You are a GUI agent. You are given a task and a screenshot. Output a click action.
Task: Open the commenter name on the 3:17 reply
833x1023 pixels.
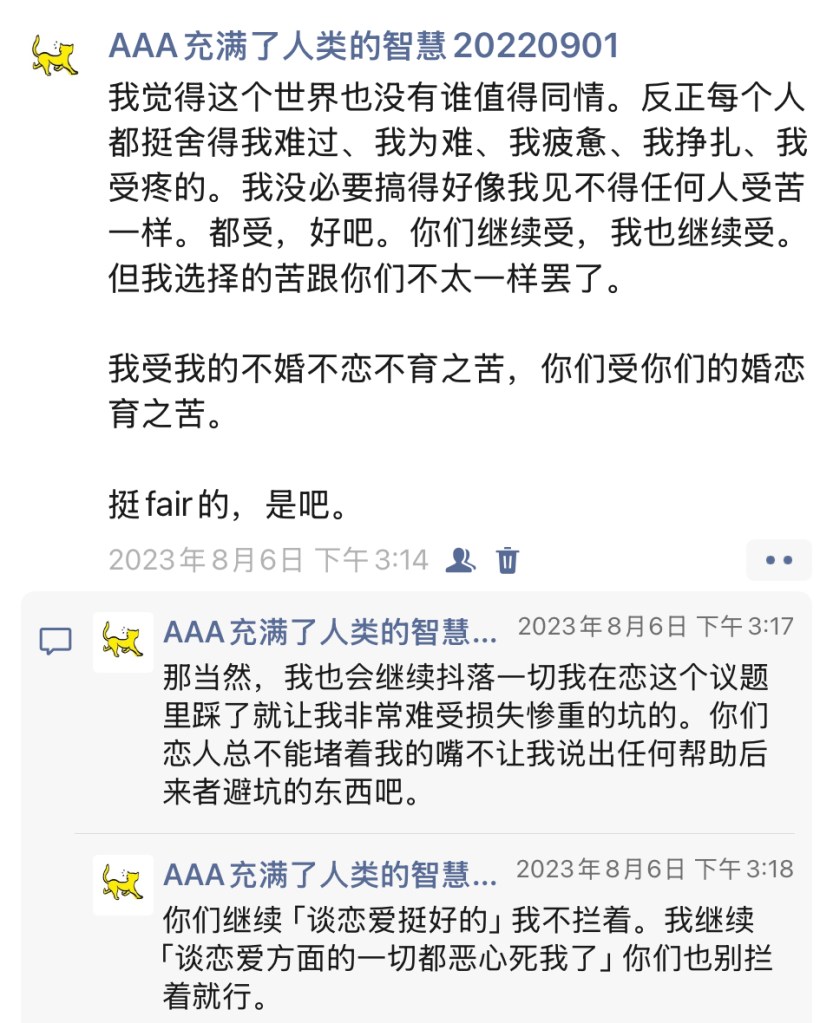tap(329, 632)
